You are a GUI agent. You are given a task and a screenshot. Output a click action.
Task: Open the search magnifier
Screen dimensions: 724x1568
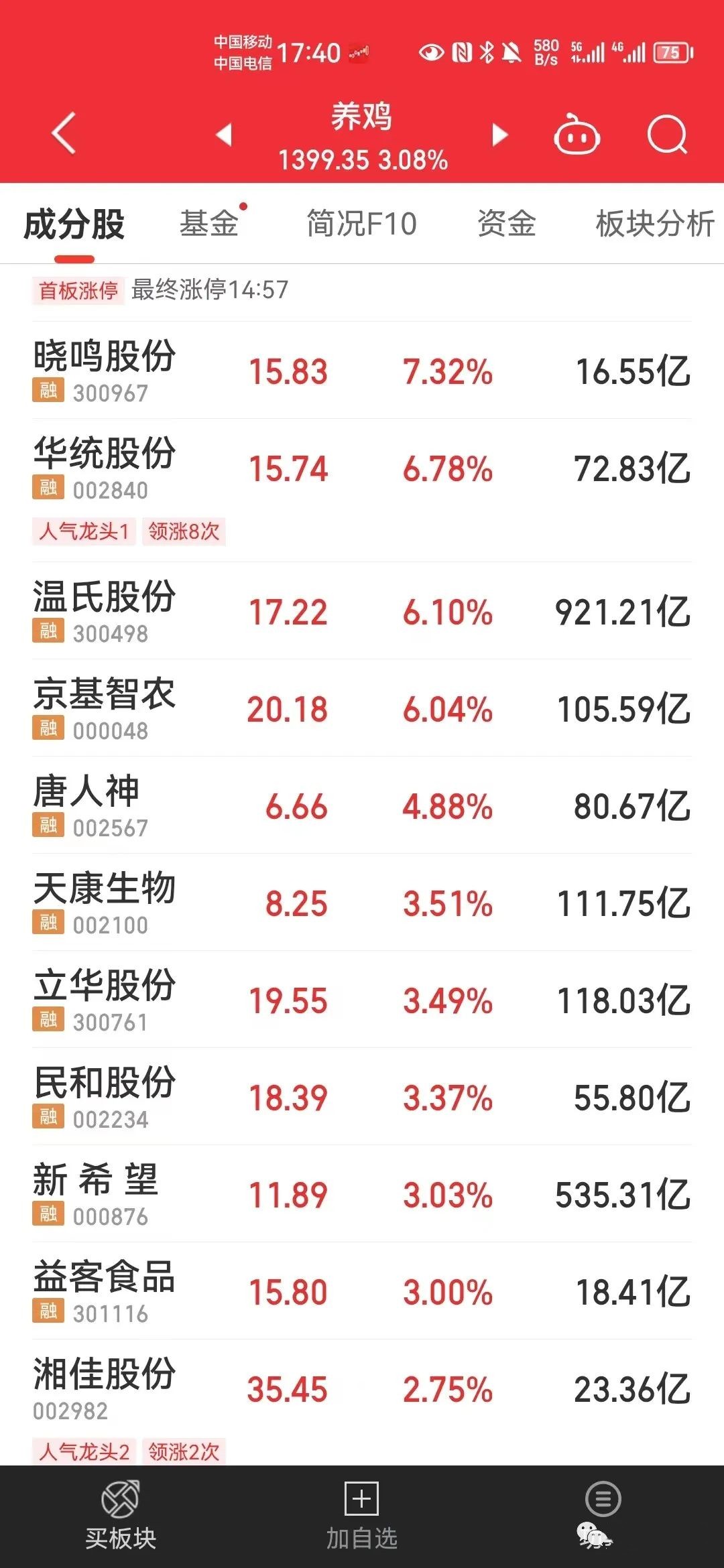click(x=667, y=135)
